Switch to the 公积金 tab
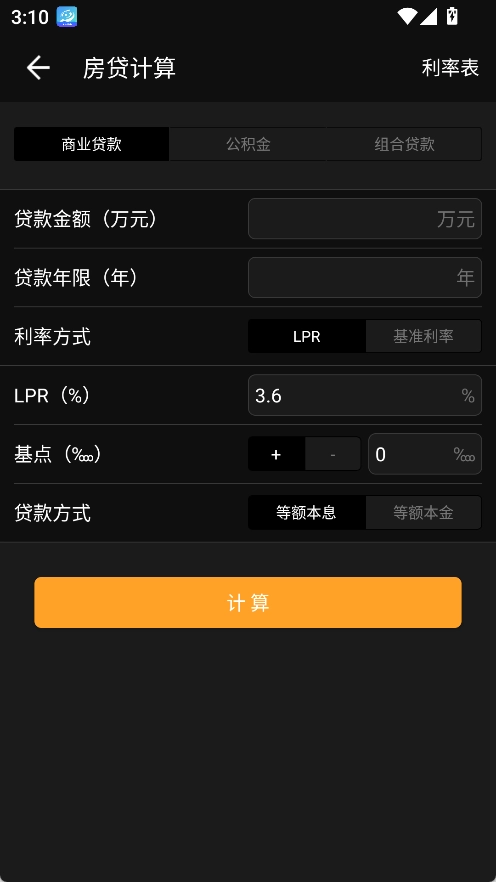Viewport: 496px width, 882px height. pyautogui.click(x=248, y=144)
